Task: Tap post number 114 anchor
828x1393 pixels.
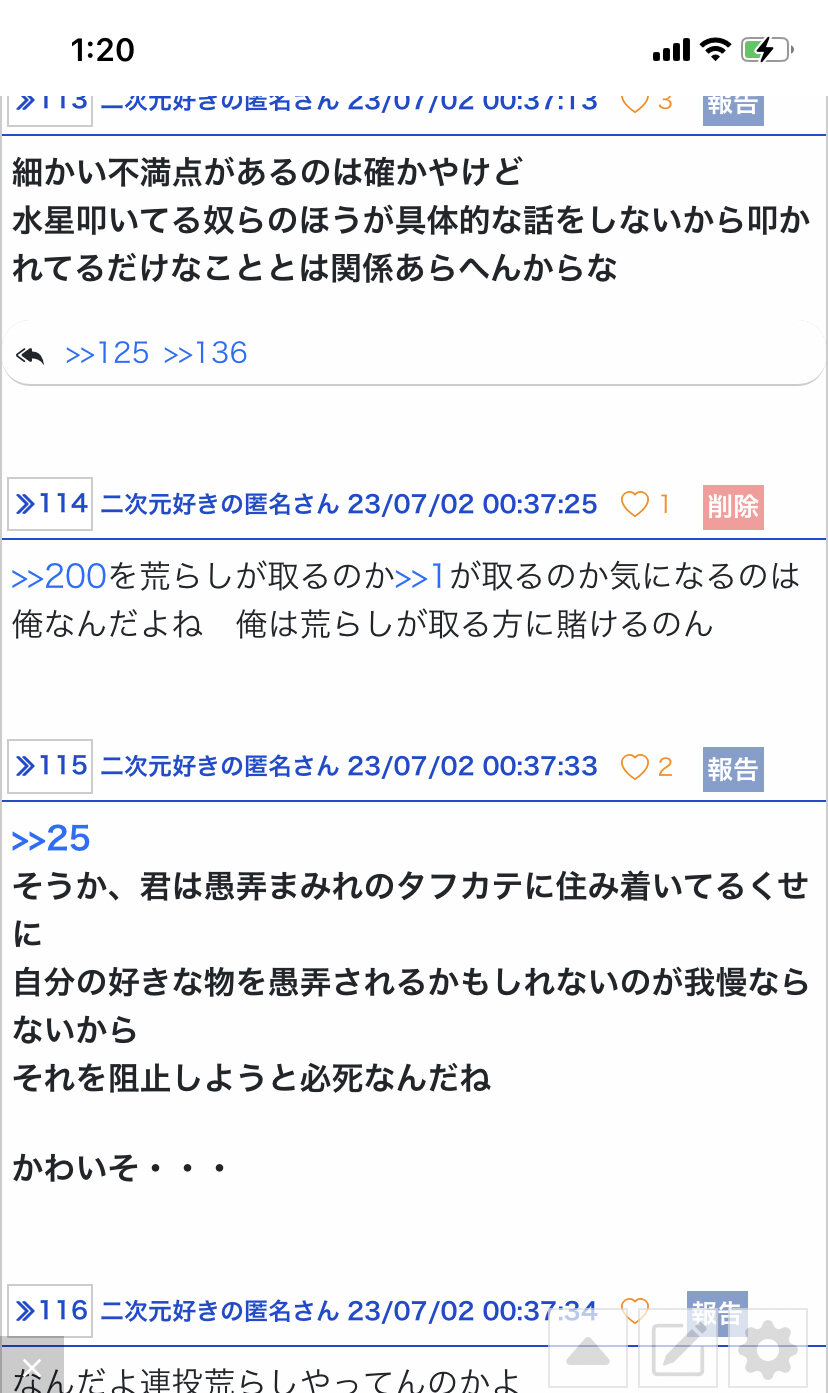Action: coord(50,504)
